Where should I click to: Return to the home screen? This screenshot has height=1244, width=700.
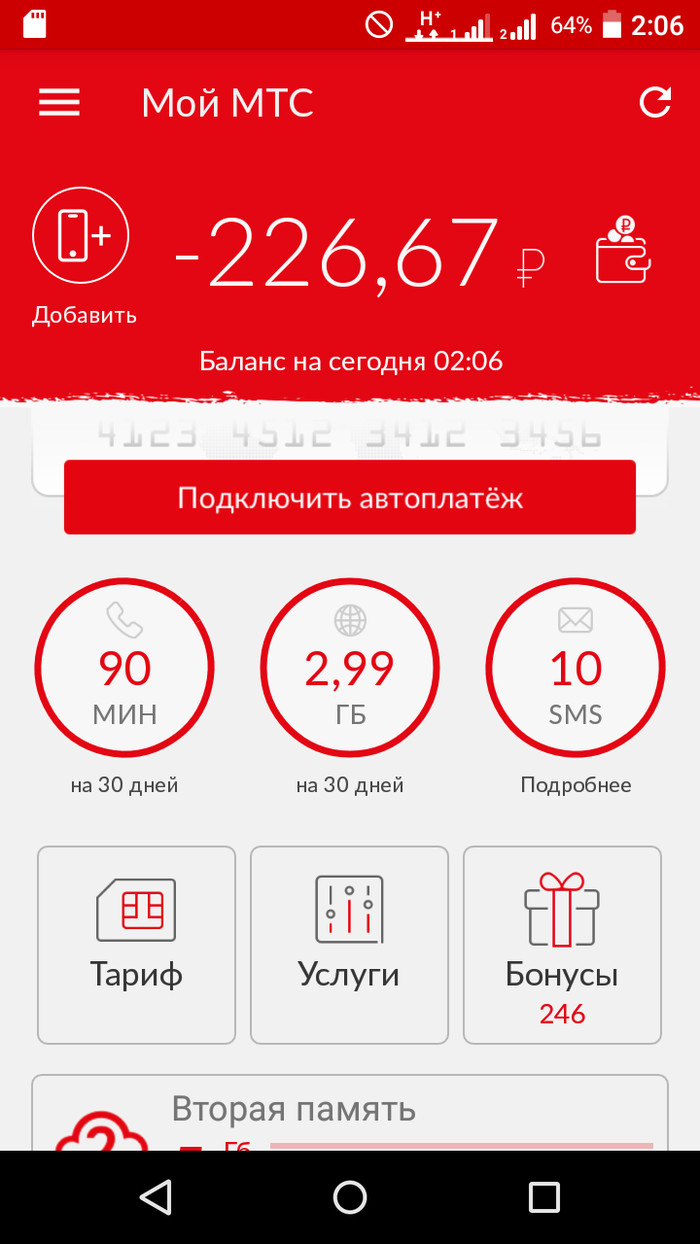350,1197
